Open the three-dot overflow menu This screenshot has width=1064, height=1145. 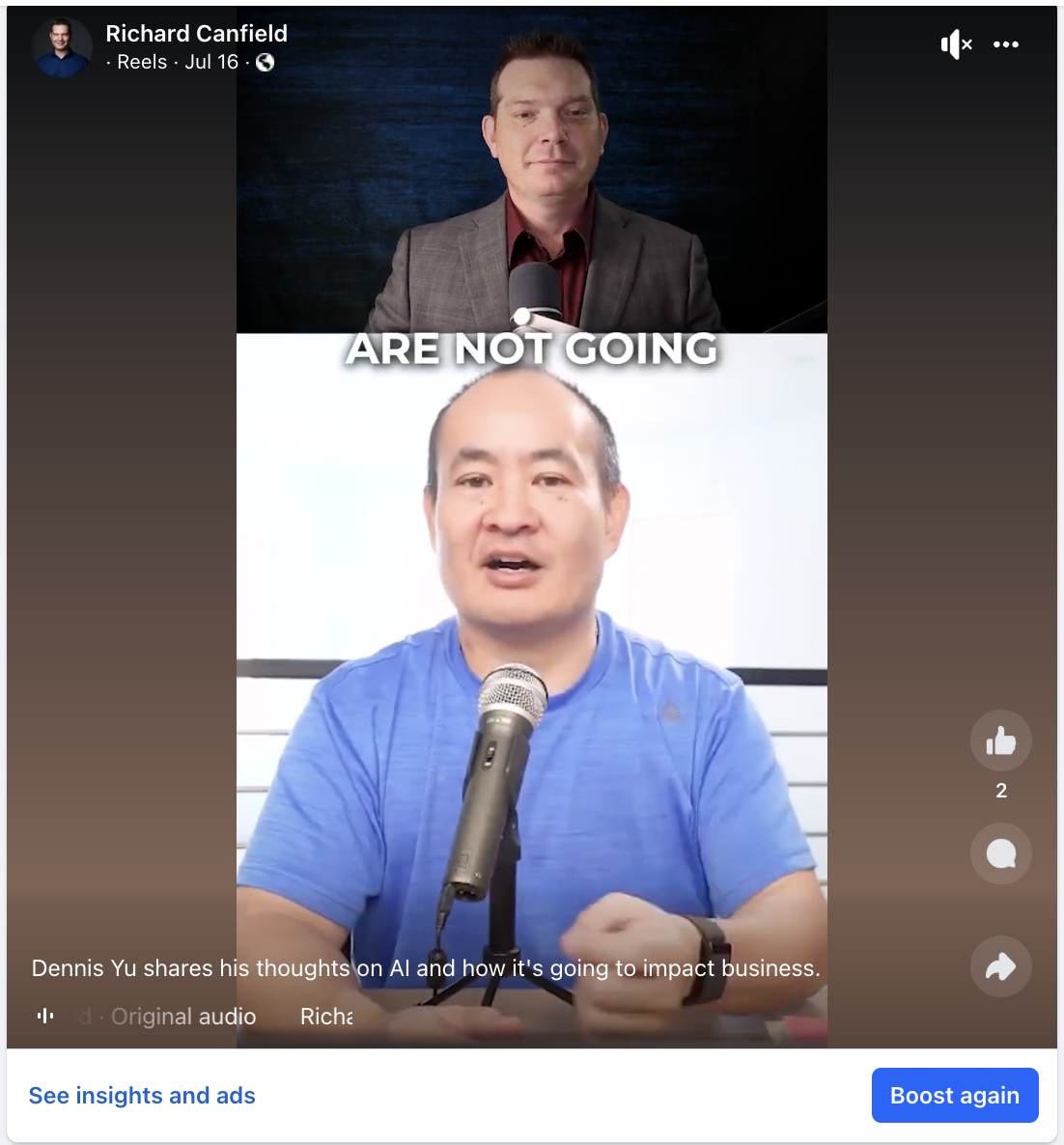pyautogui.click(x=1006, y=44)
